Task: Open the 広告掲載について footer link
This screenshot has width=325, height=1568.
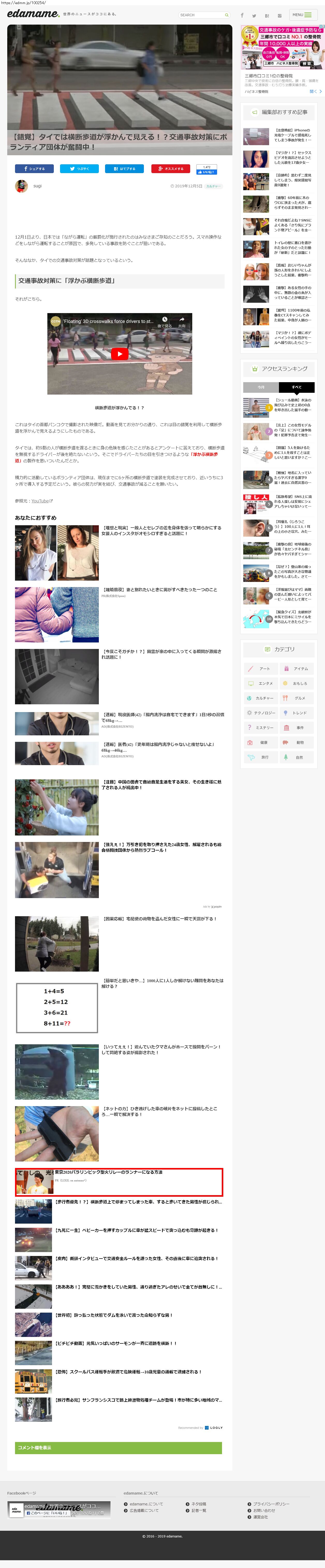Action: tap(144, 1510)
